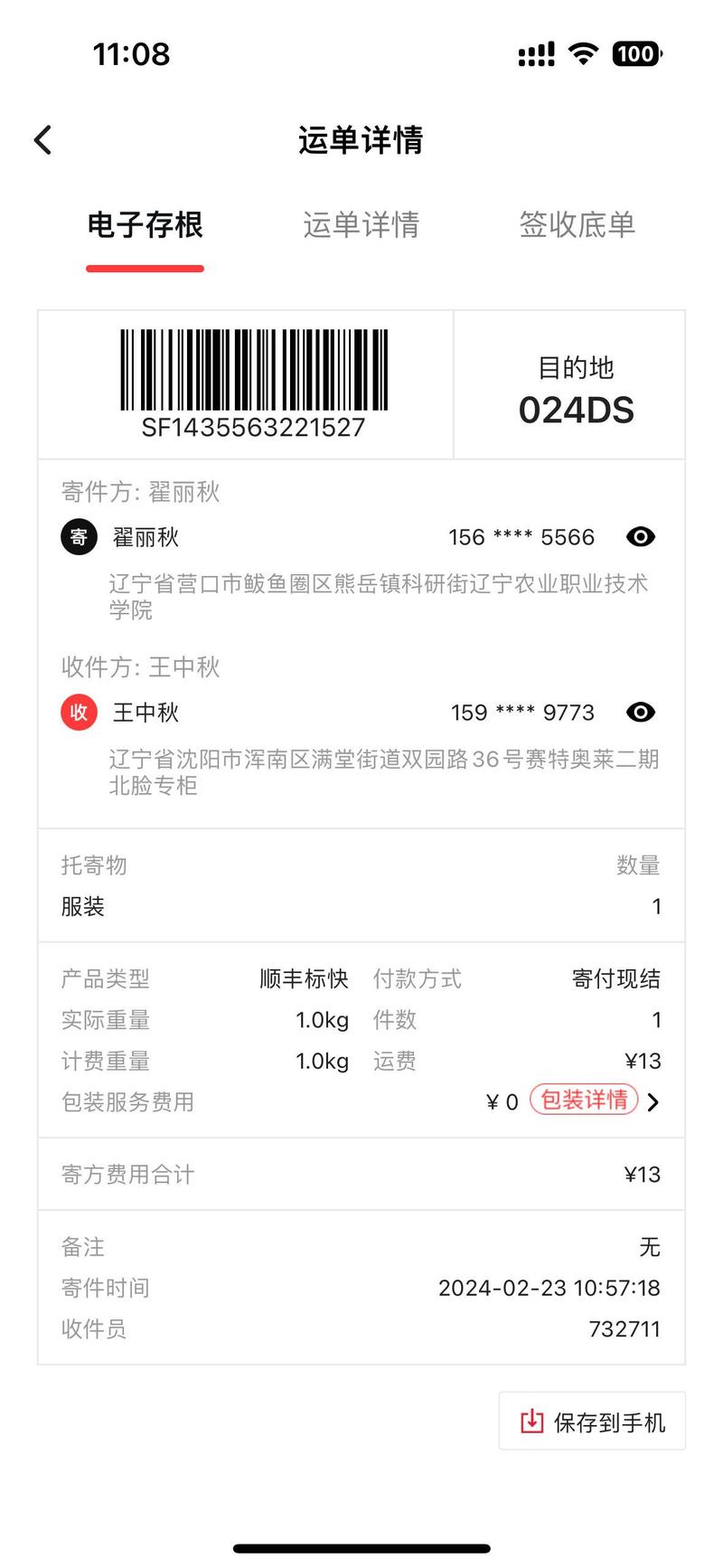Select the 电子存根 tab label
Screen dimensions: 723x1568
[145, 227]
